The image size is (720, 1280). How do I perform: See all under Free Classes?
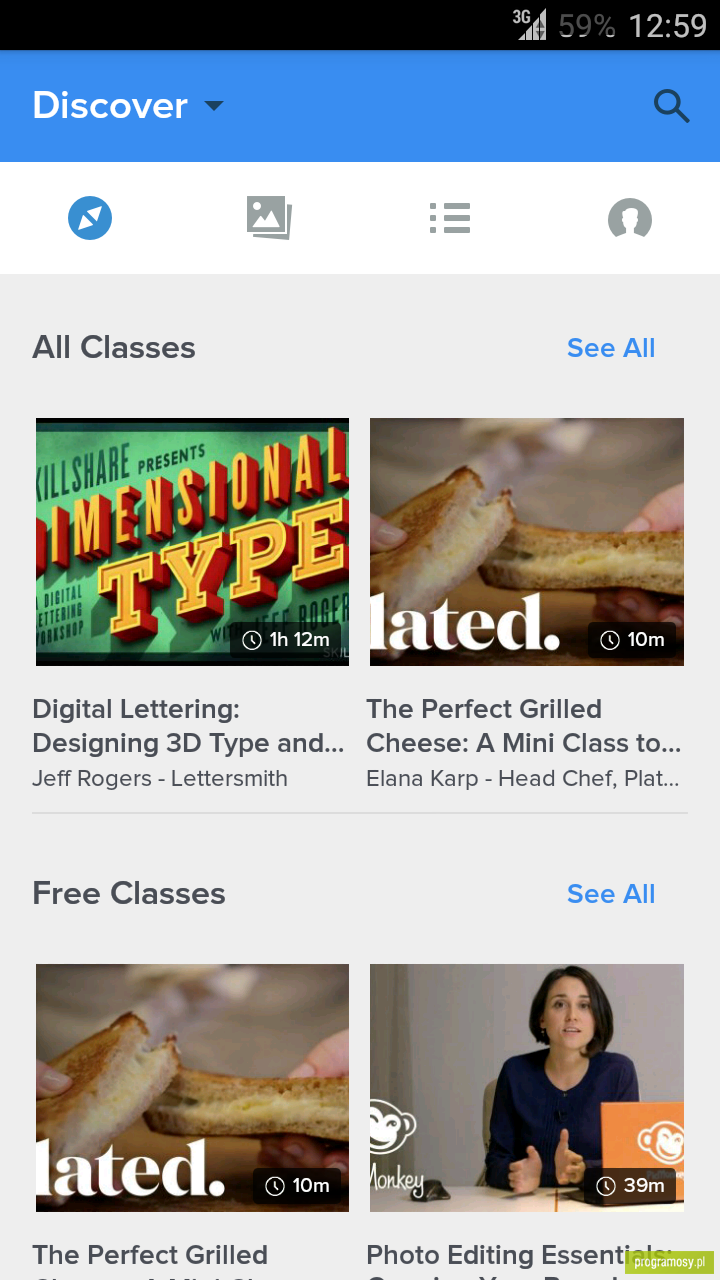611,894
